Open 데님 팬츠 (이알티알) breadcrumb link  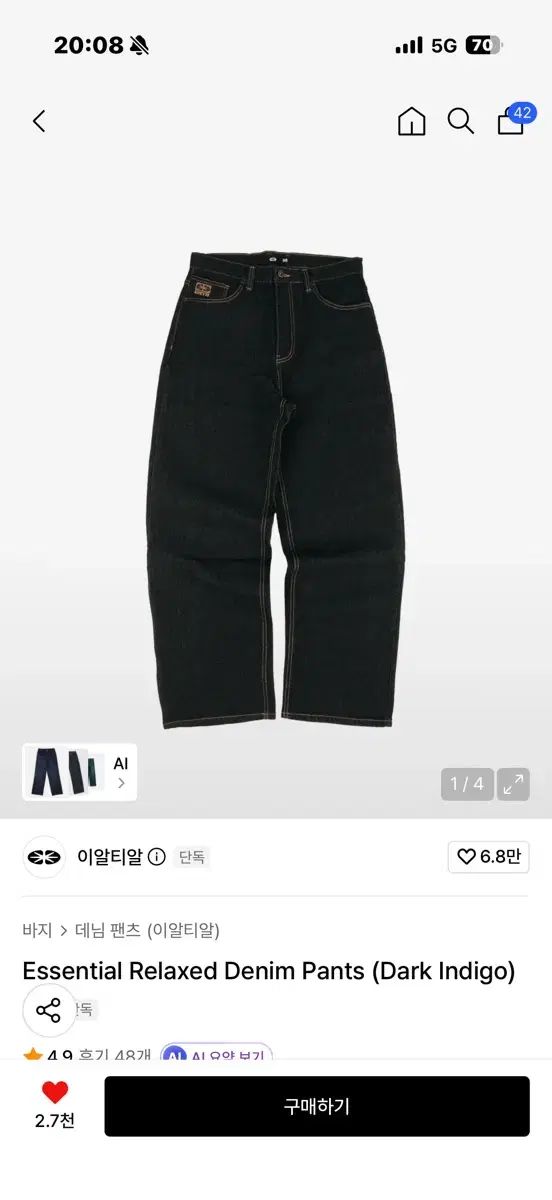[x=147, y=930]
